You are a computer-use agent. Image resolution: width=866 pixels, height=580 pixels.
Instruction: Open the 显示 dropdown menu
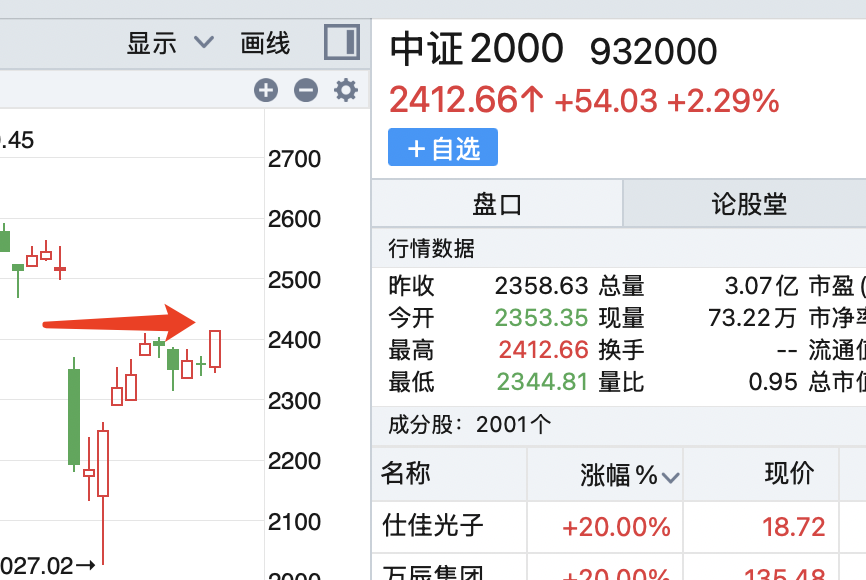click(170, 43)
